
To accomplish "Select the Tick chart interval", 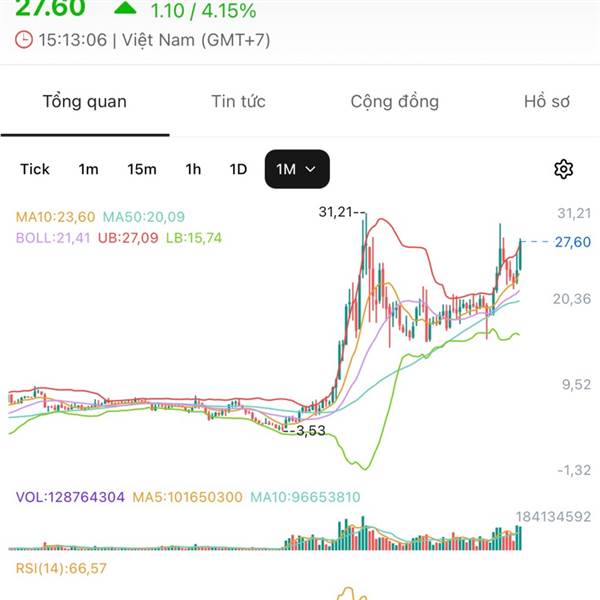I will [x=35, y=169].
